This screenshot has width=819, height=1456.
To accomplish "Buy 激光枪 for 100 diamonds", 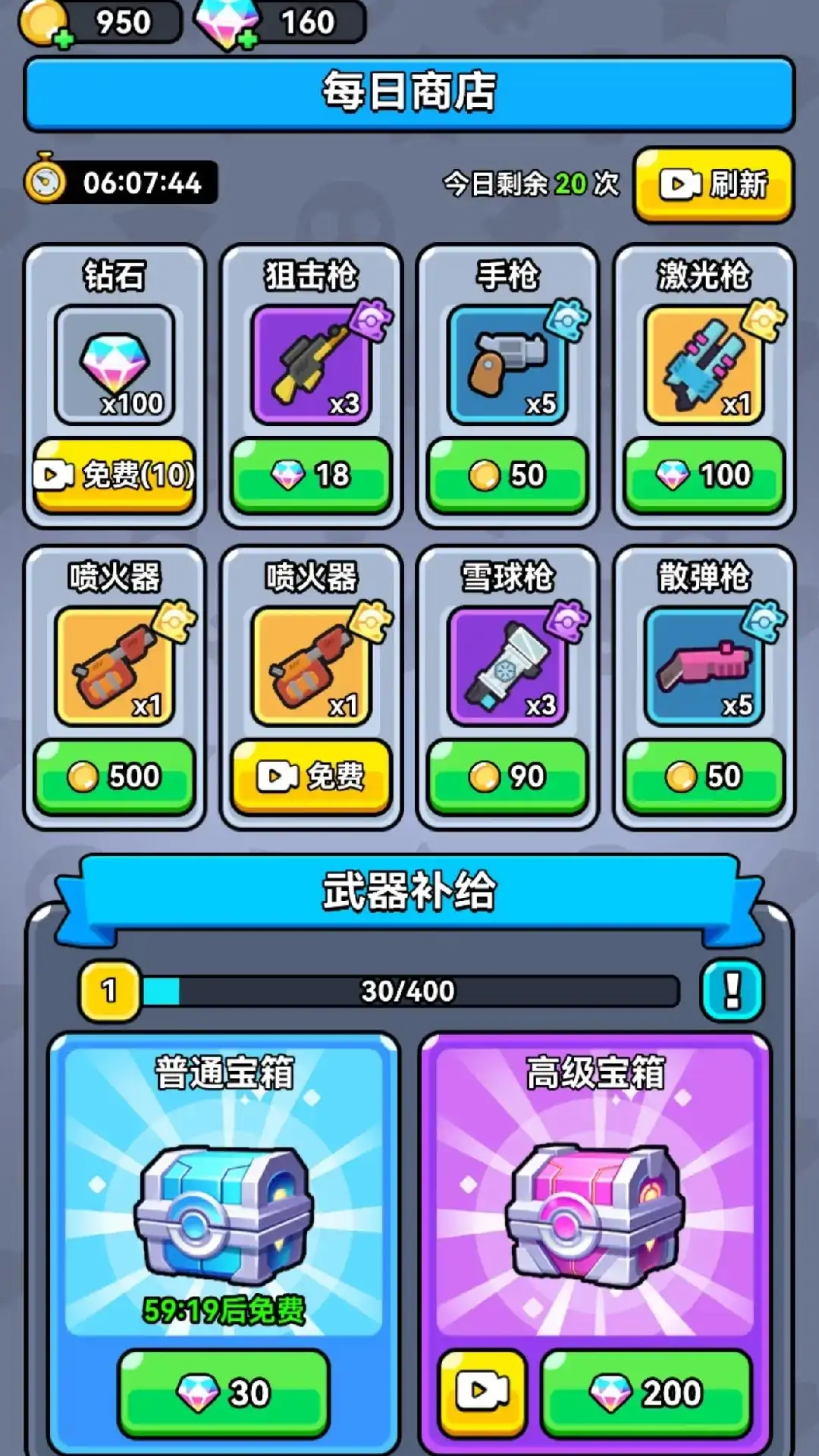I will point(704,475).
